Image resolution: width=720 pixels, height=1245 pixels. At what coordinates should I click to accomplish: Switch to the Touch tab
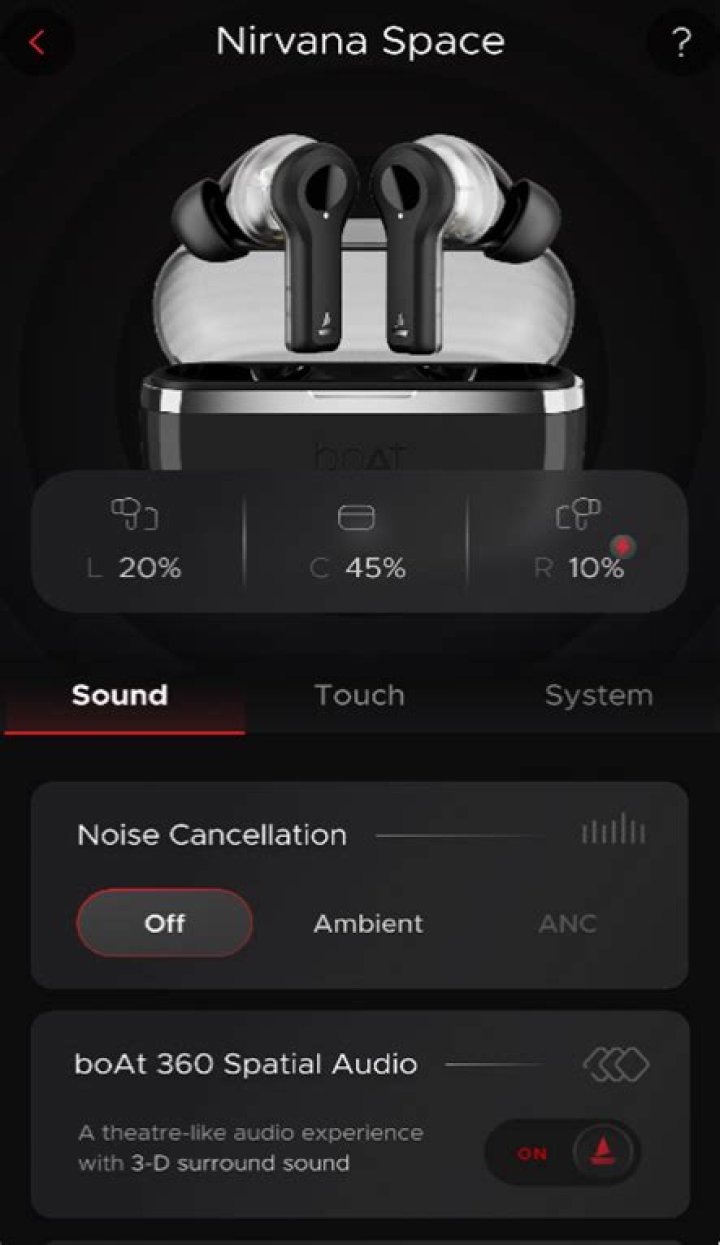click(x=359, y=696)
